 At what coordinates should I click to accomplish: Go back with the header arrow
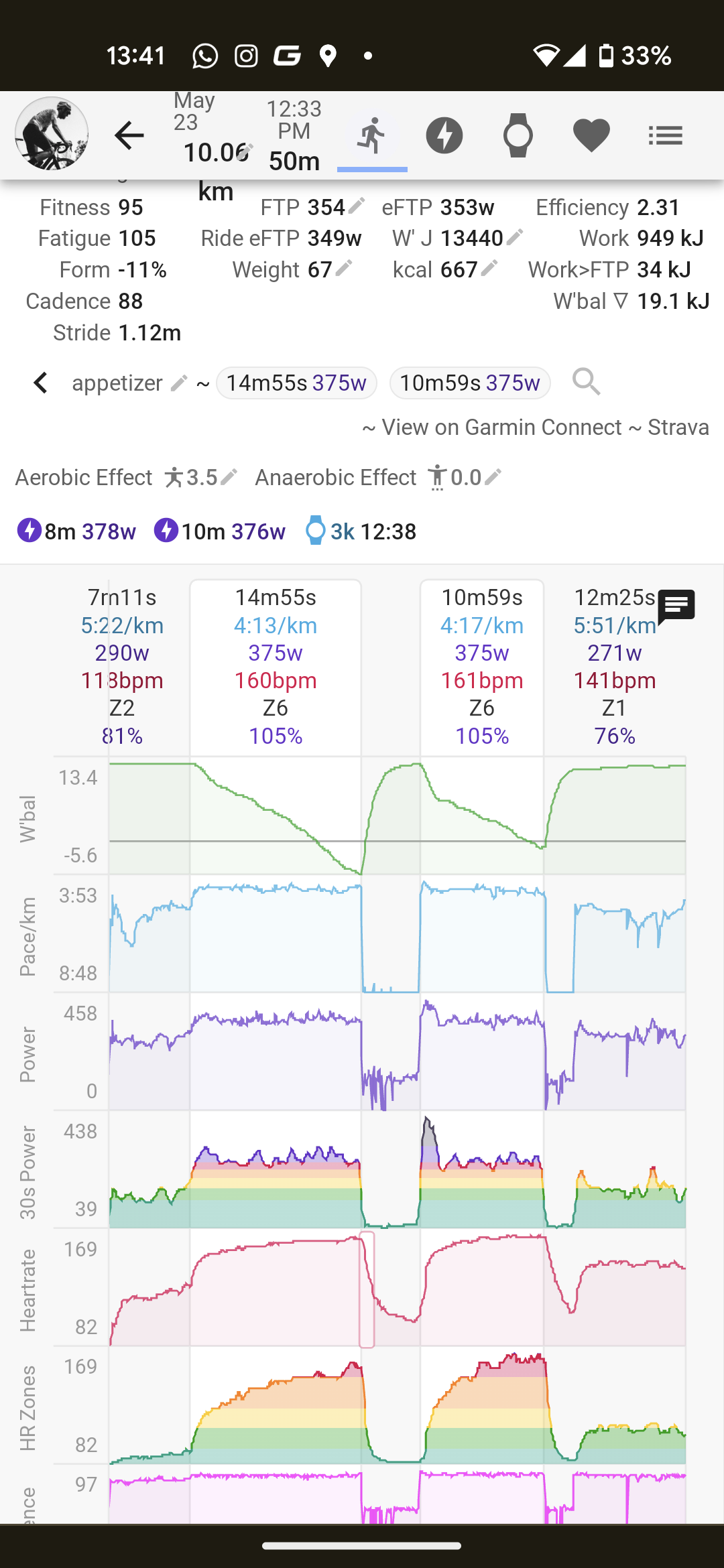129,135
